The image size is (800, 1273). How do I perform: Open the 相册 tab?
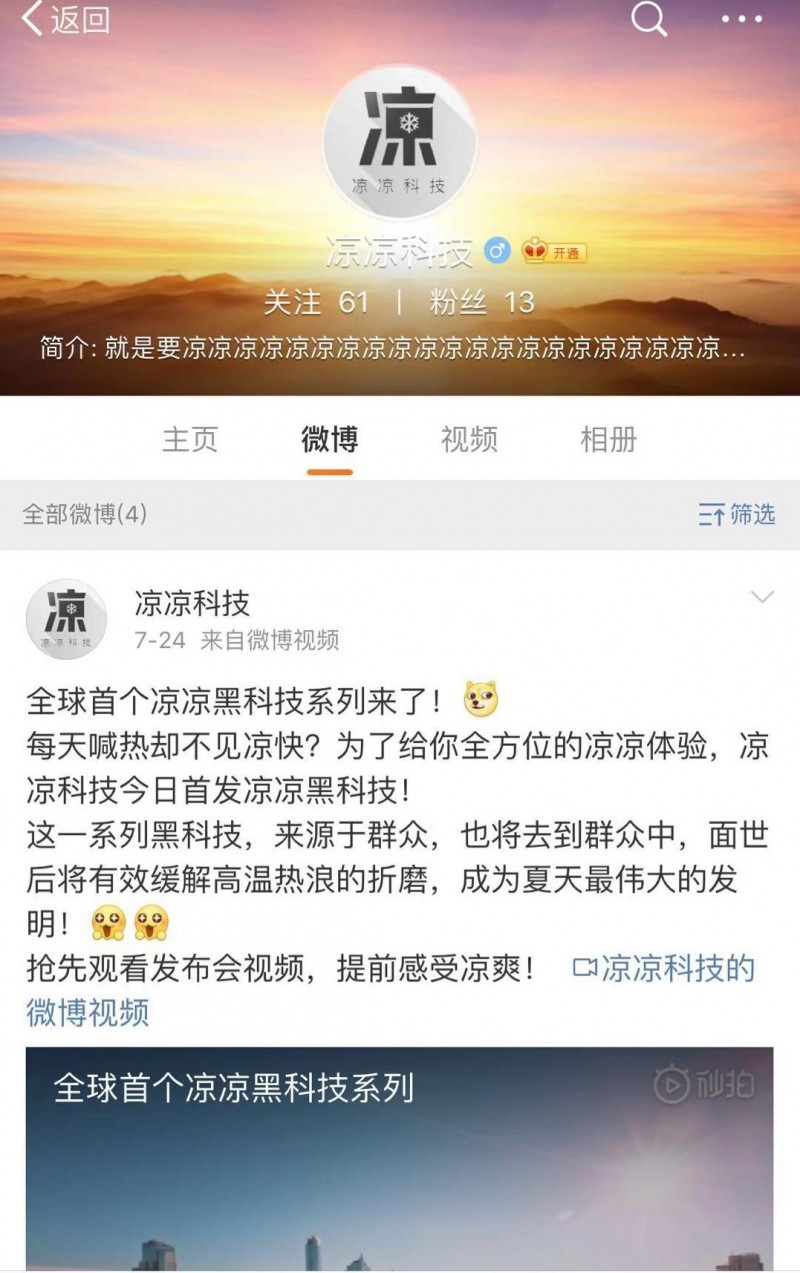(x=608, y=439)
